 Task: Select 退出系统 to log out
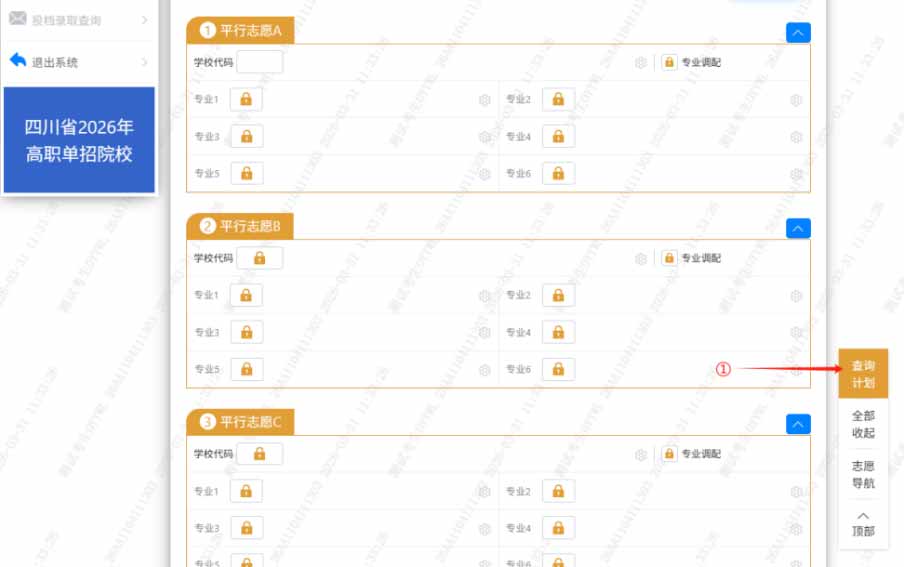point(78,62)
